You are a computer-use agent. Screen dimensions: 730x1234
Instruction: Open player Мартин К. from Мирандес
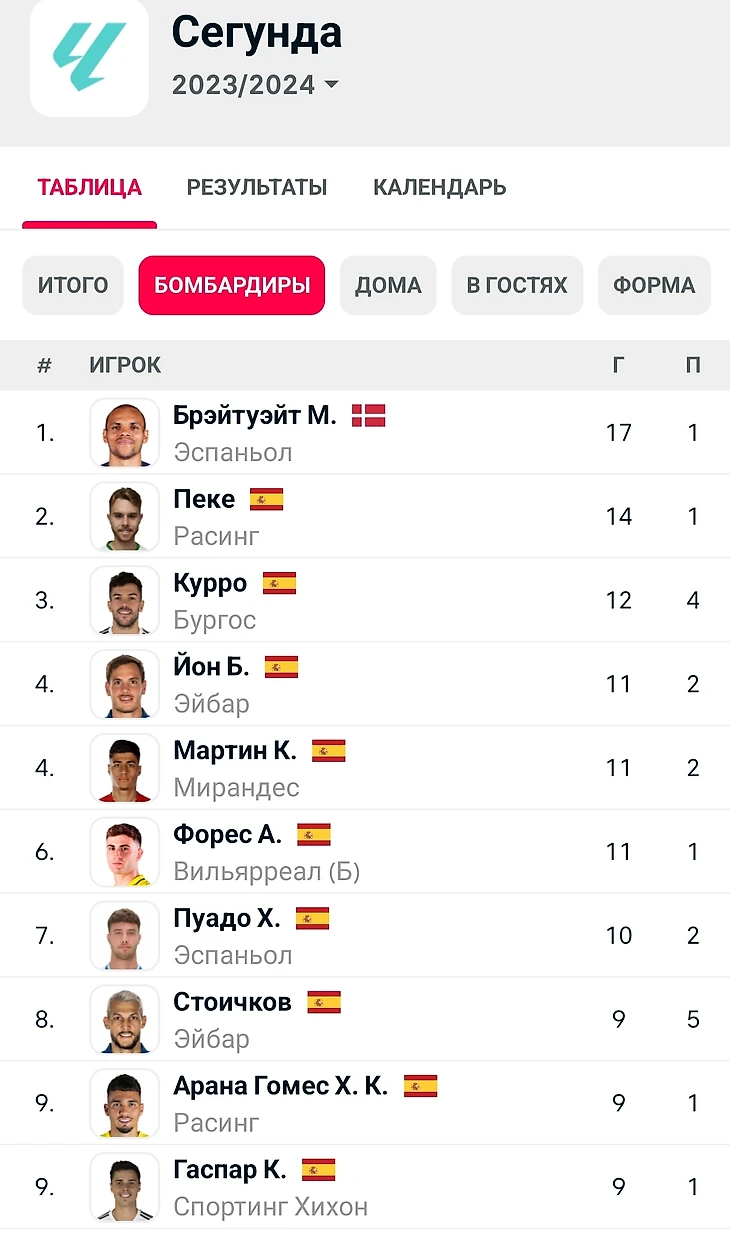pos(365,768)
